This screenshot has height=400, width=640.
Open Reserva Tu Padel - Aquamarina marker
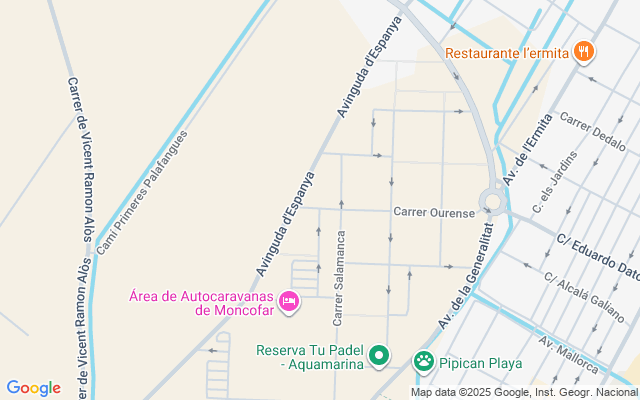379,356
